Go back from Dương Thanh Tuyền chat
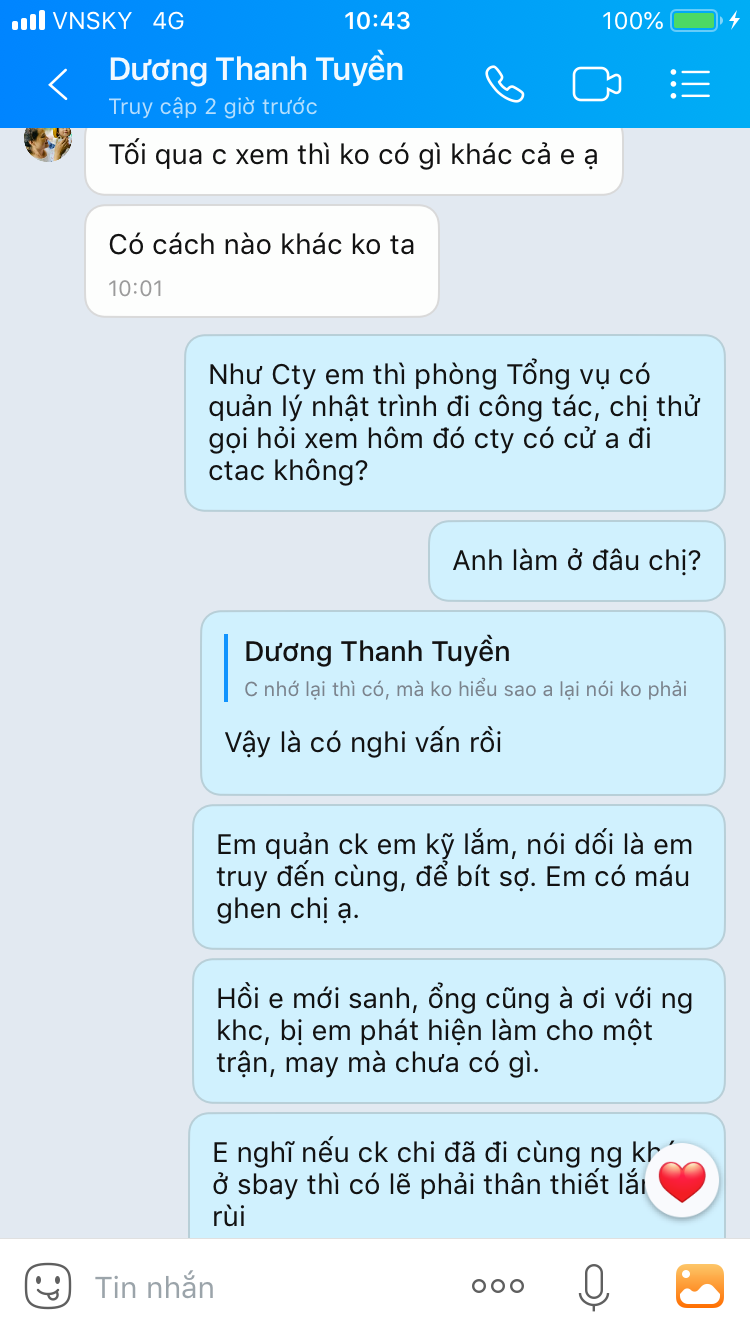The width and height of the screenshot is (750, 1334). click(58, 85)
